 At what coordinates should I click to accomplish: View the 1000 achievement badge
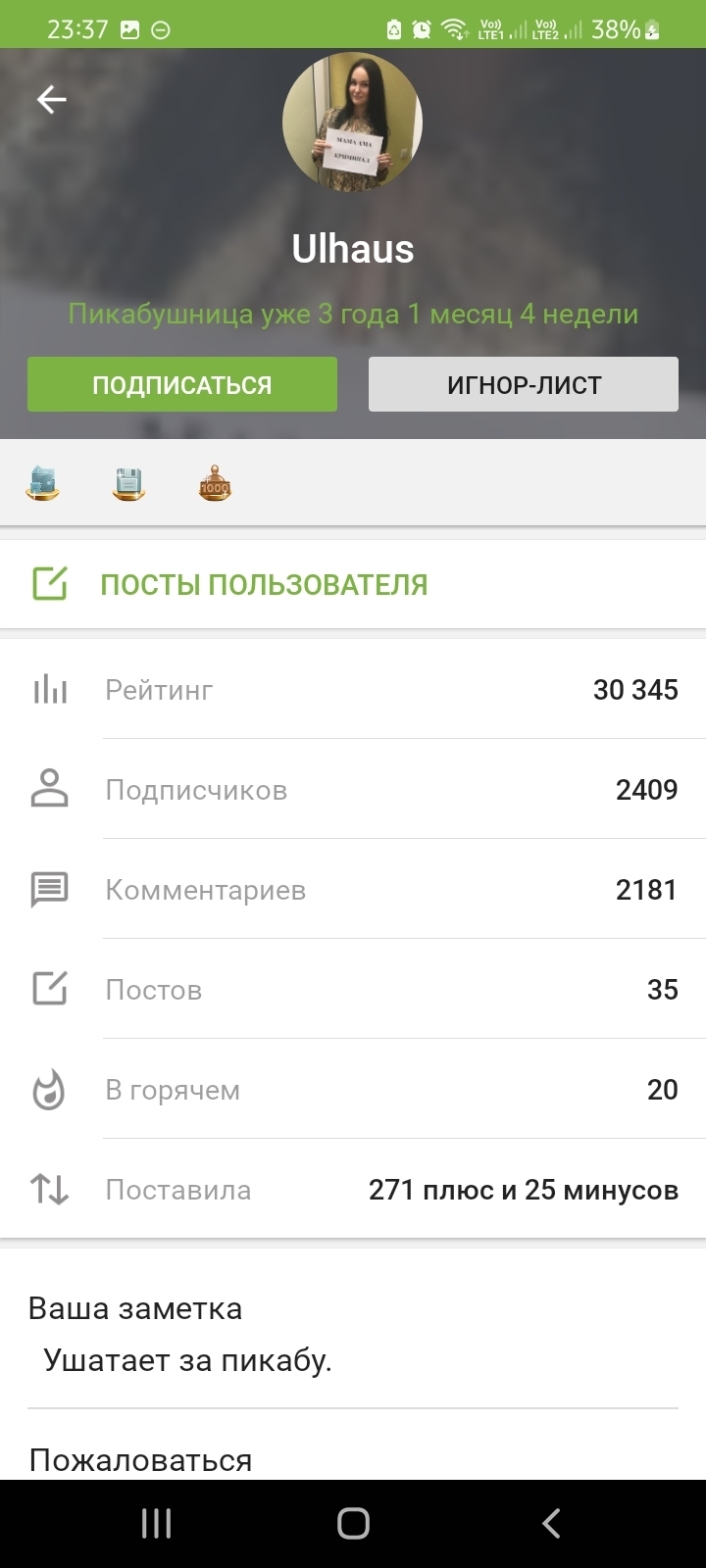tap(215, 484)
